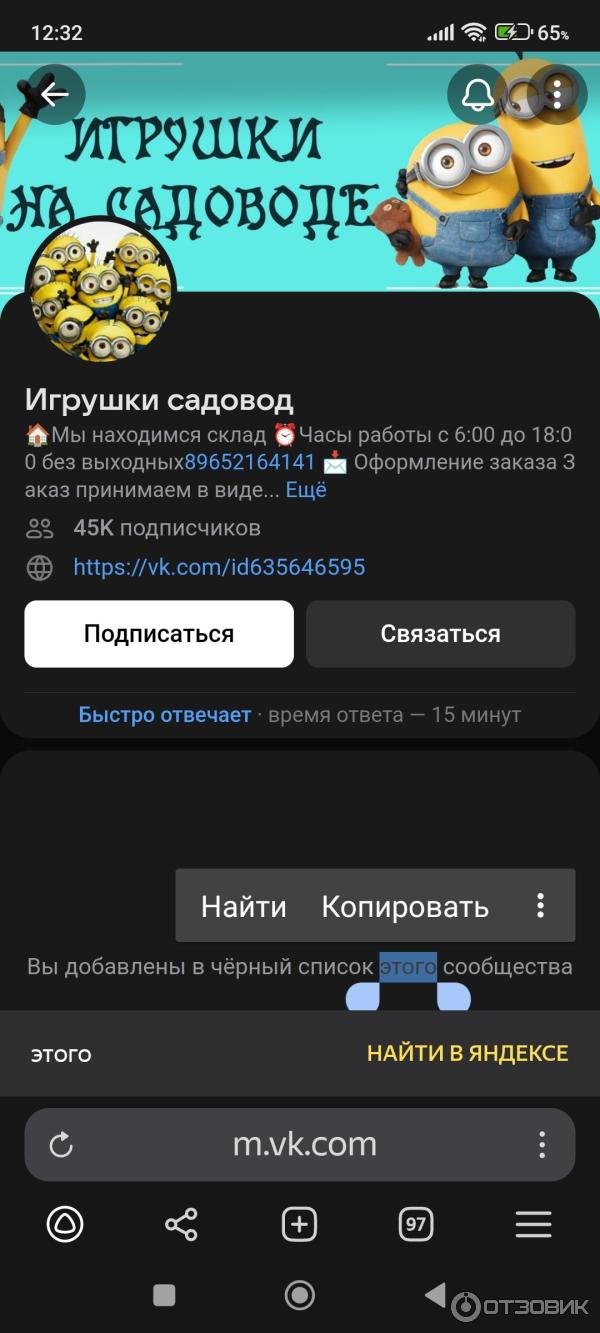The width and height of the screenshot is (600, 1333).
Task: View the 97 open tabs
Action: click(415, 1224)
